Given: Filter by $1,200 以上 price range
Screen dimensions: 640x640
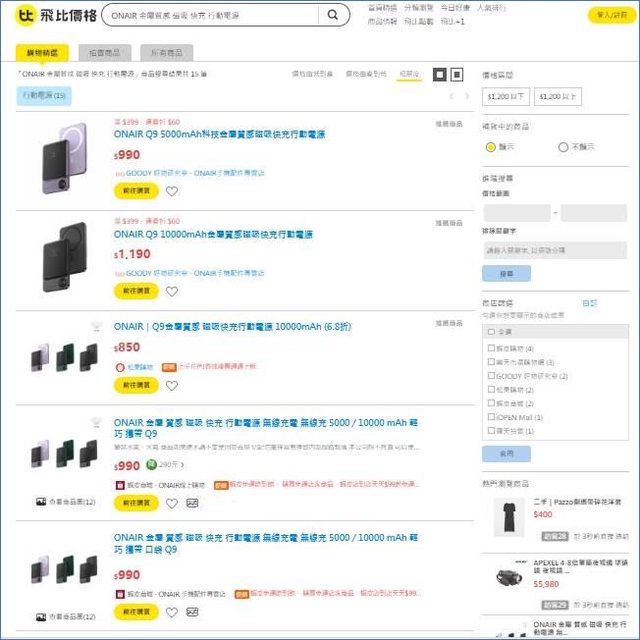Looking at the screenshot, I should (x=556, y=96).
